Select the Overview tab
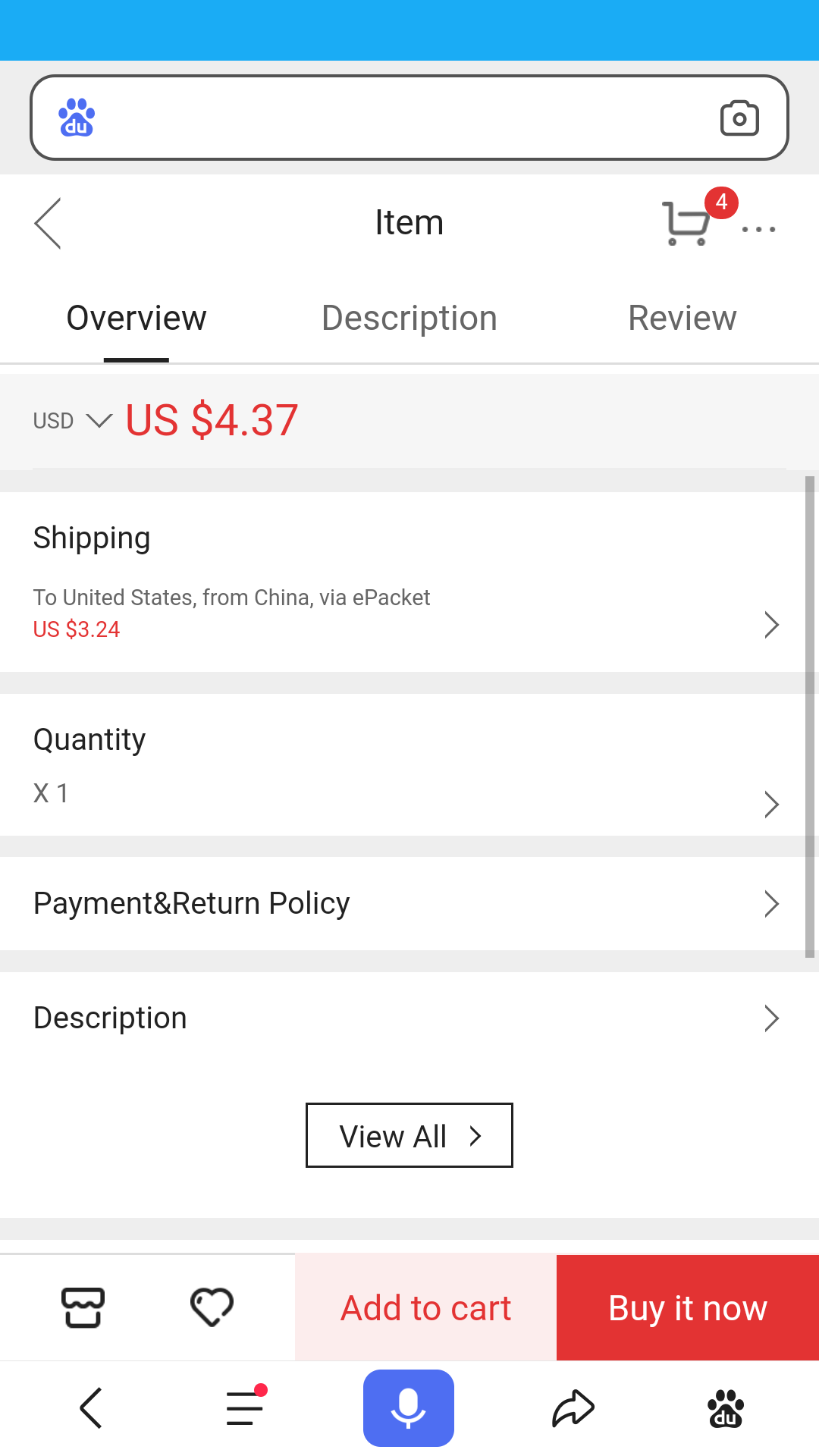 136,318
